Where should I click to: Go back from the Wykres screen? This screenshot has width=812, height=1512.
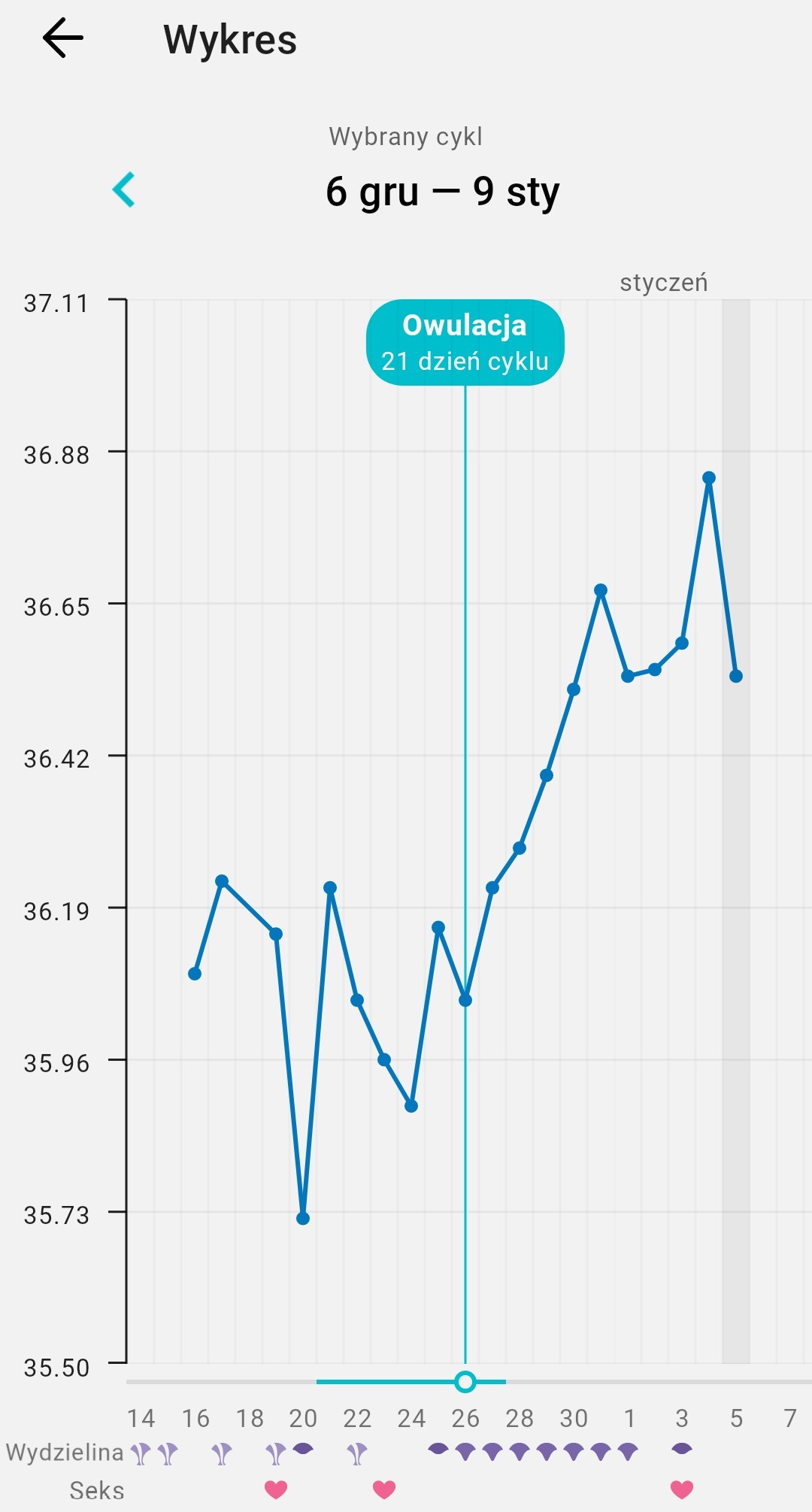point(62,38)
